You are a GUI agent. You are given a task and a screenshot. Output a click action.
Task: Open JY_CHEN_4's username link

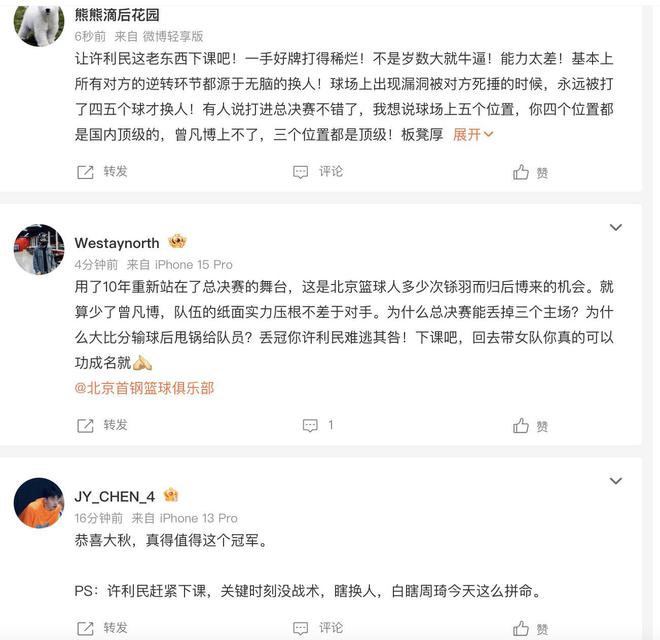point(114,496)
